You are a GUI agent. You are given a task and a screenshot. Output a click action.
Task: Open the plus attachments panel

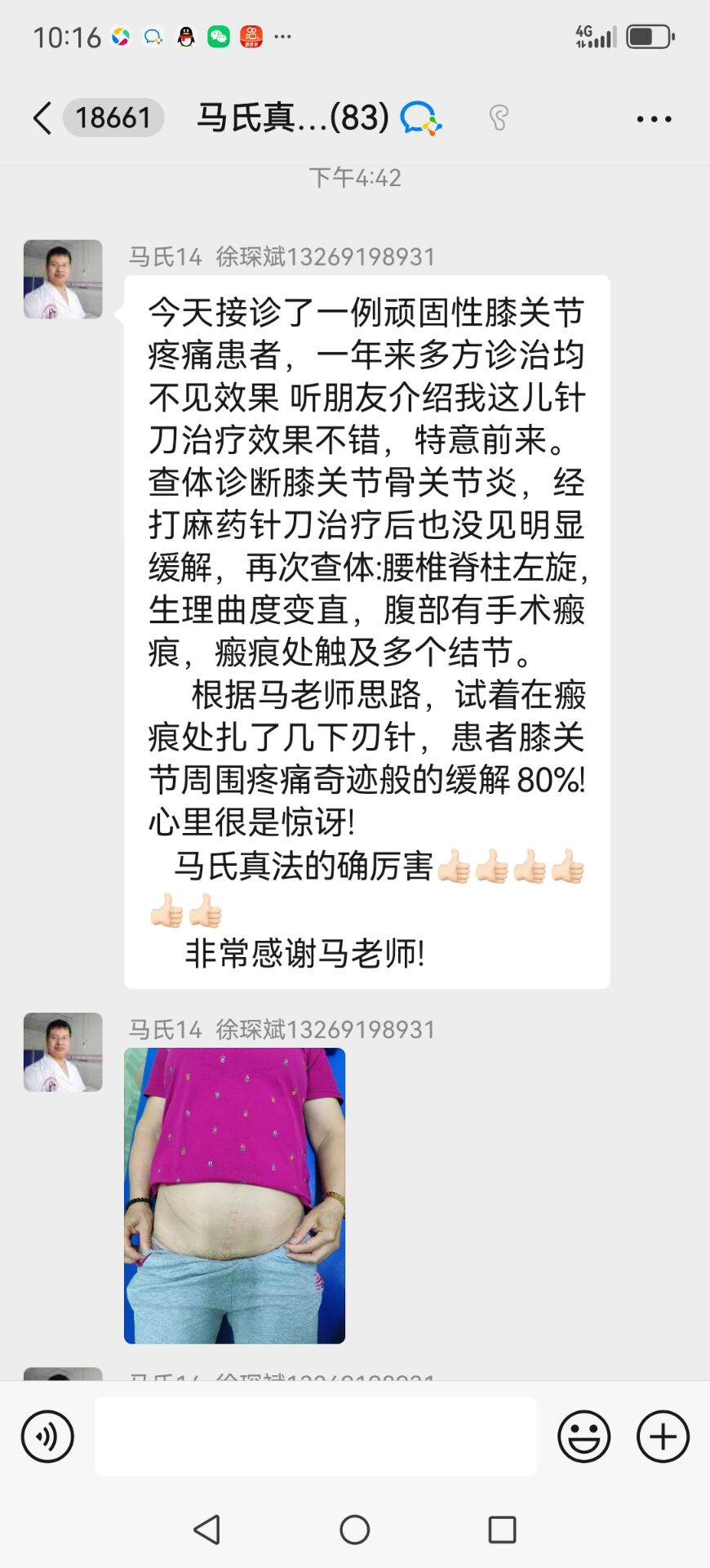663,1437
